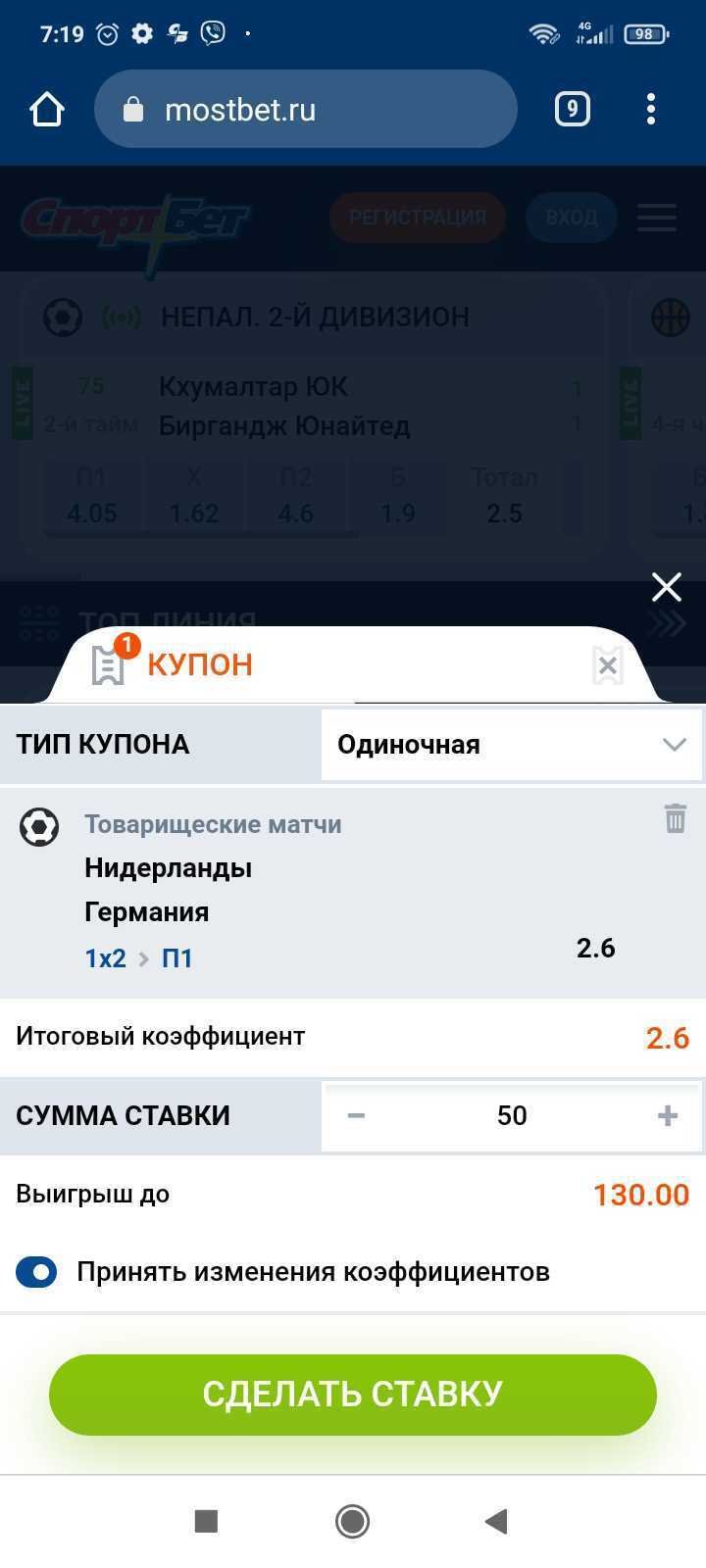706x1568 pixels.
Task: Delete the Нидерланды–Германия bet with the trash icon
Action: pos(675,817)
